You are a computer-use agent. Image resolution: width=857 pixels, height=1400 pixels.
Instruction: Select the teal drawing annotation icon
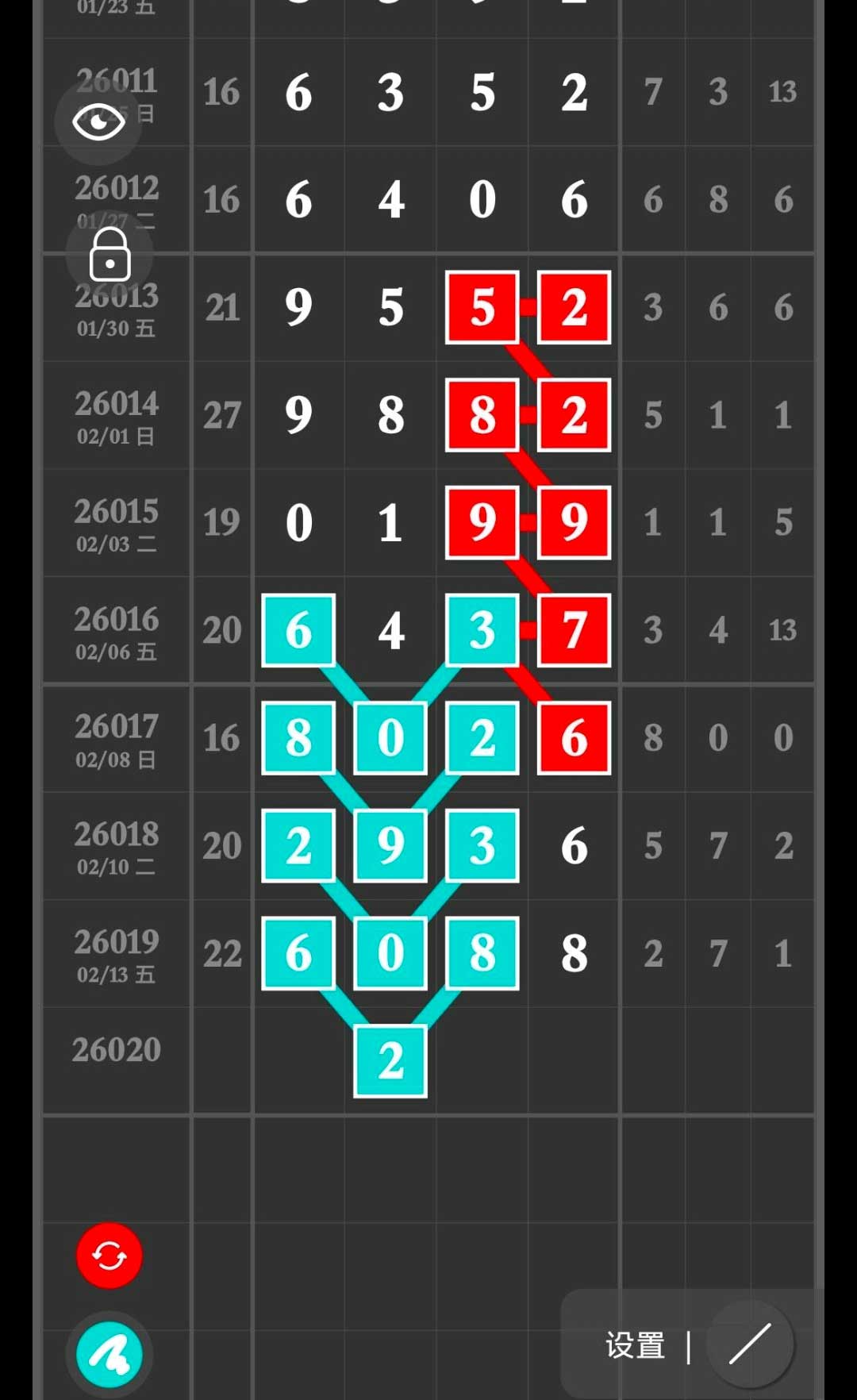click(110, 1356)
